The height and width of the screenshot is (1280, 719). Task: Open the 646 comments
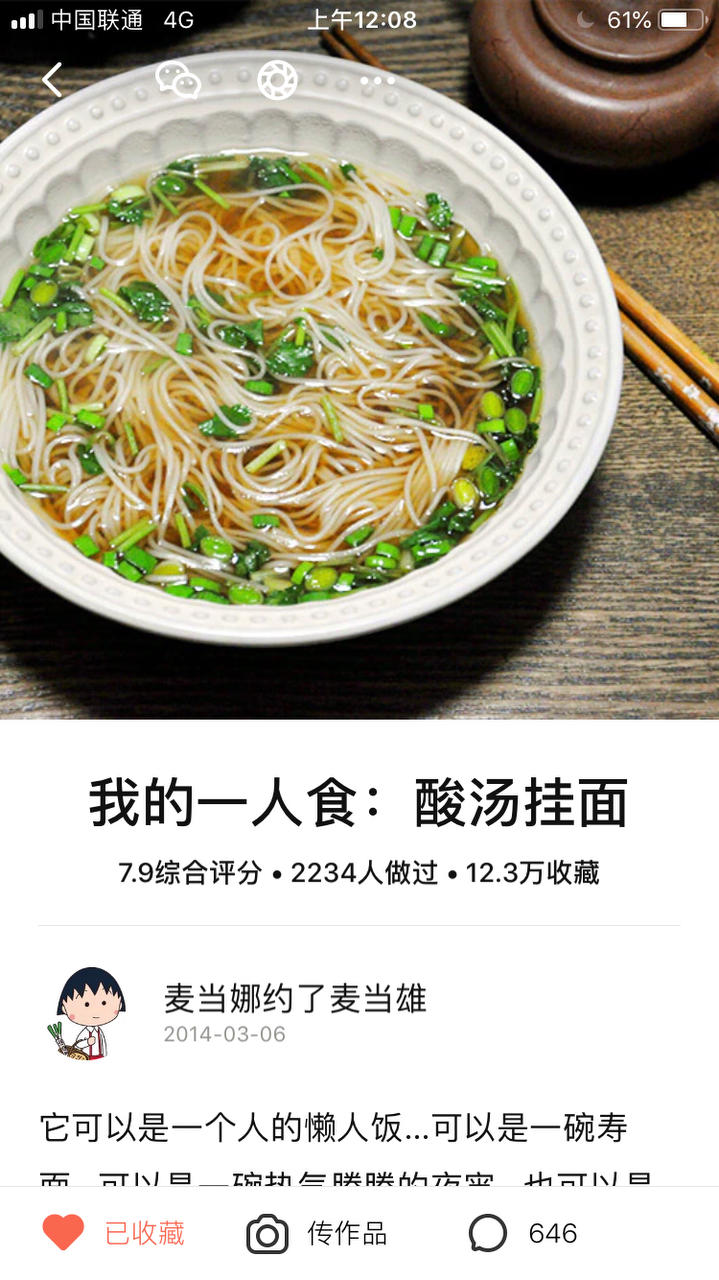523,1233
